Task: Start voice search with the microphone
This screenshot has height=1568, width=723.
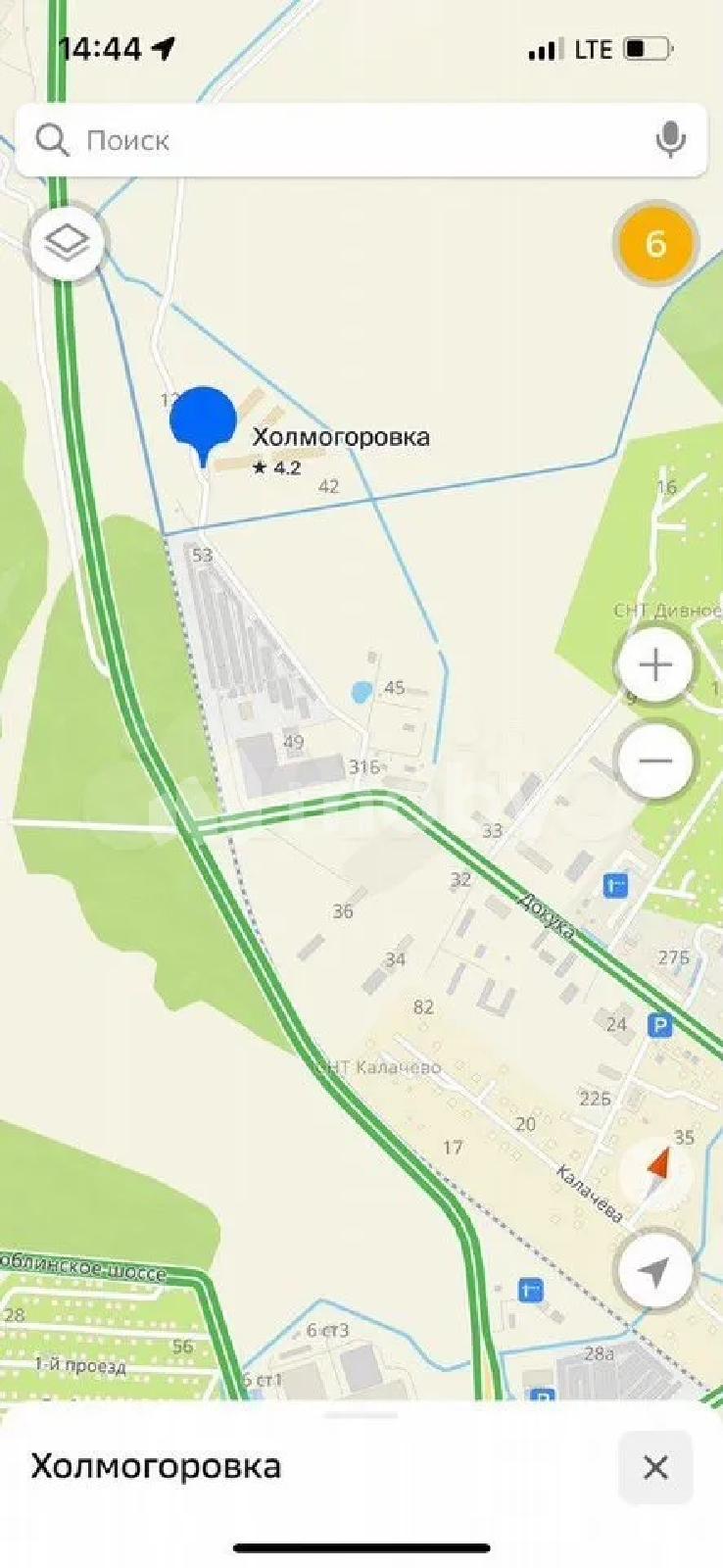Action: tap(670, 140)
